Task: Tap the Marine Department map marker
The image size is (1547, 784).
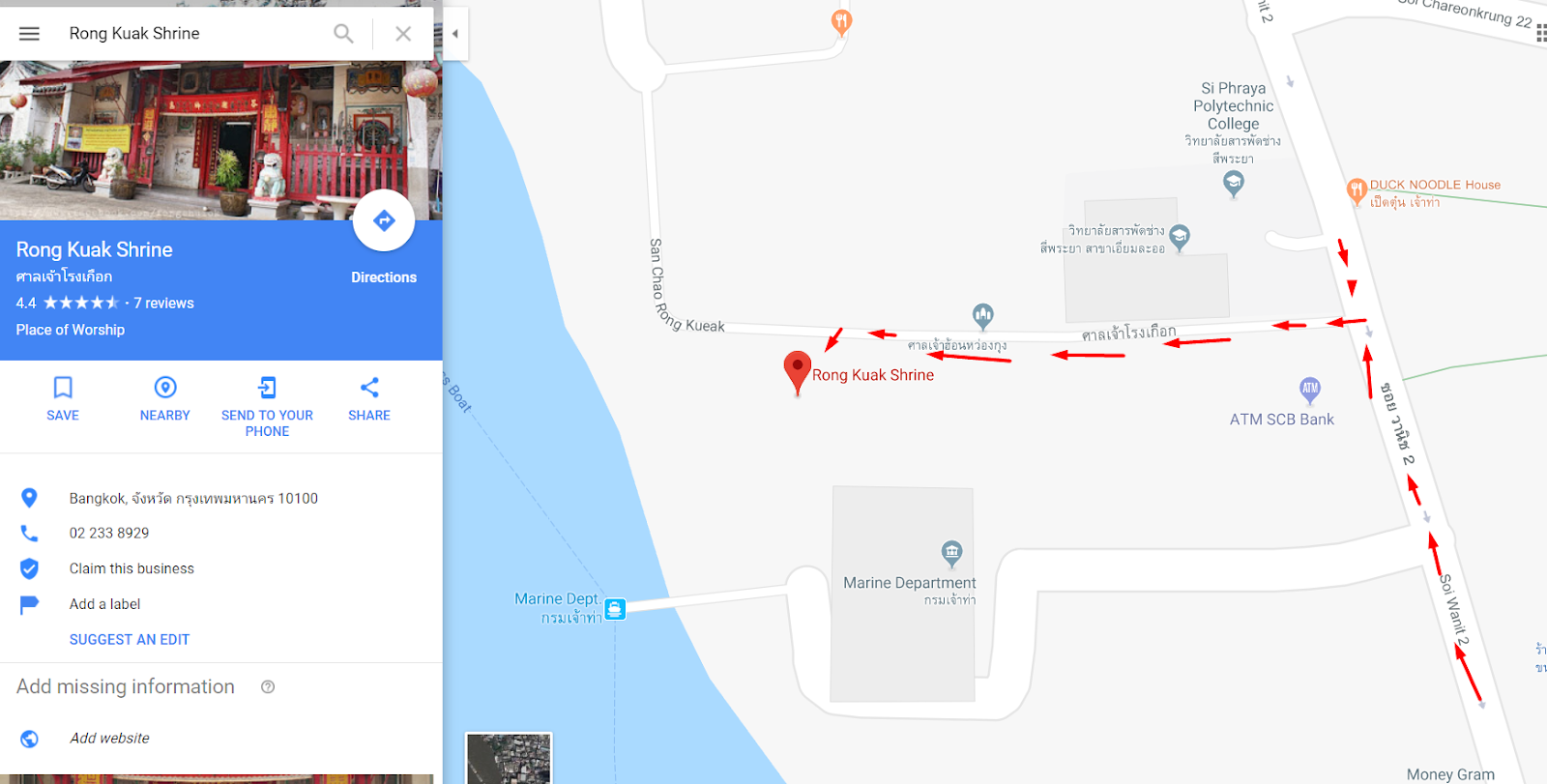Action: 951,553
